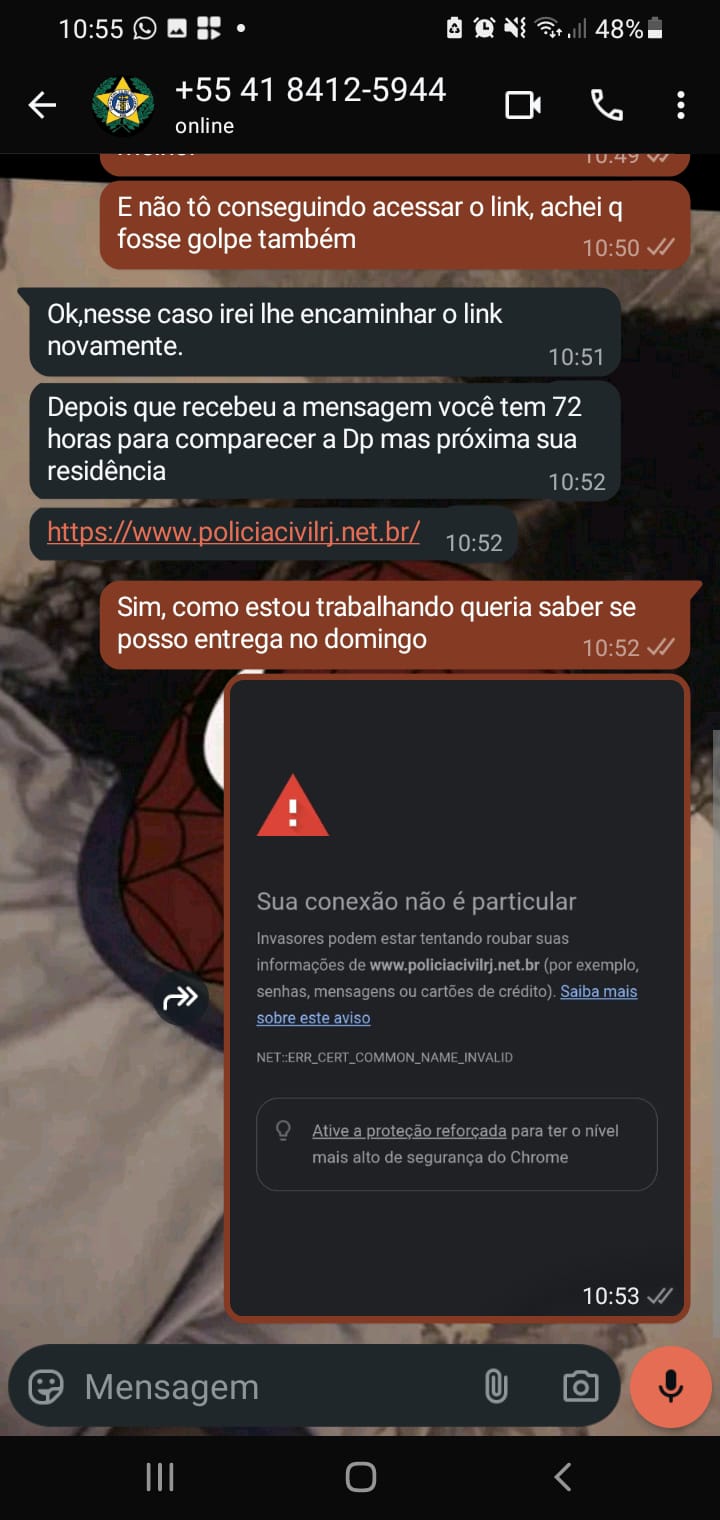Attach a file with the paperclip
The image size is (720, 1520).
(x=496, y=1387)
